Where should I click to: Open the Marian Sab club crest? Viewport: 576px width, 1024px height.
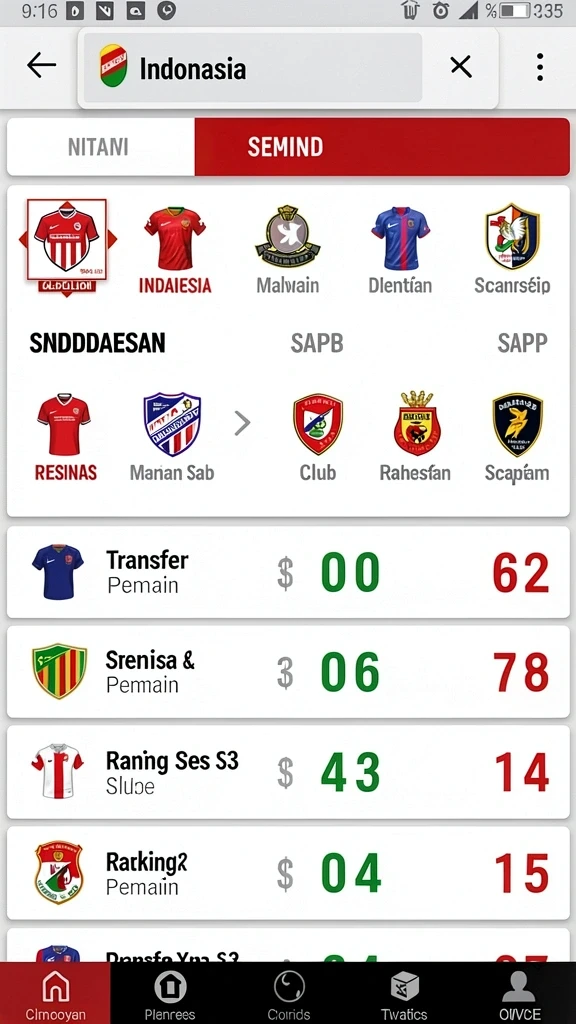point(172,436)
